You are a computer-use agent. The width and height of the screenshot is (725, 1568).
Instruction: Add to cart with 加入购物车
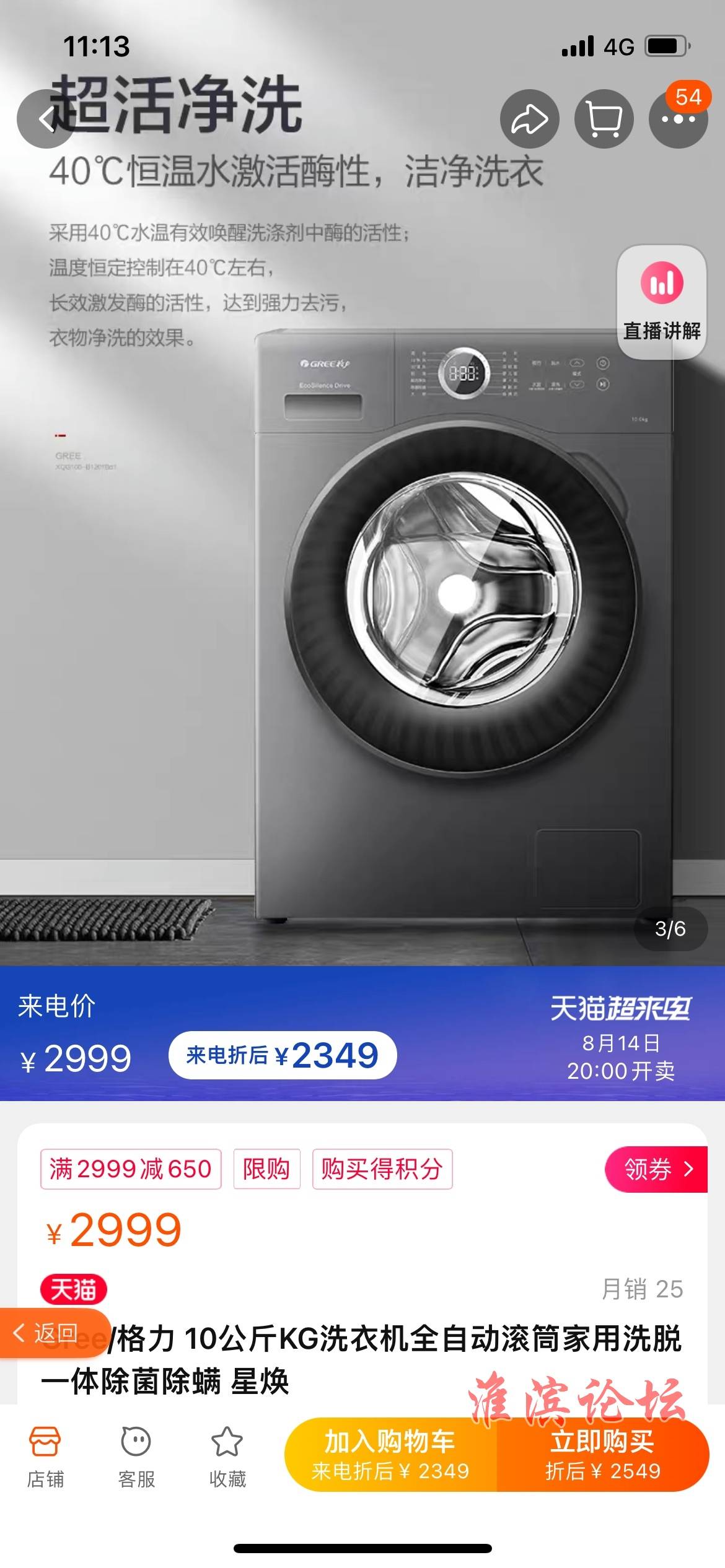391,1455
